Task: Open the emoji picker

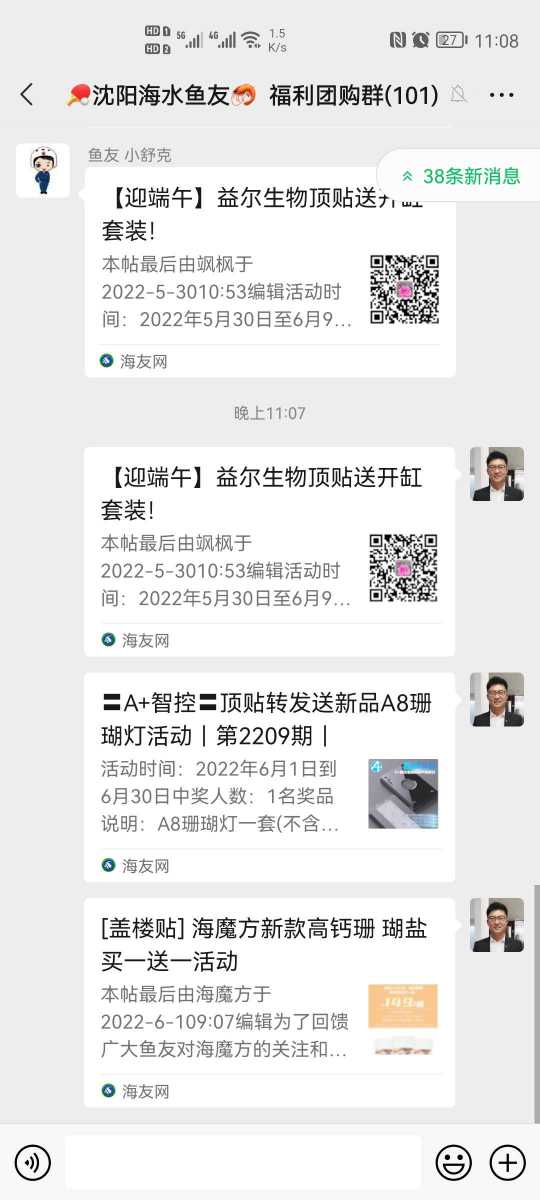Action: pos(454,1162)
